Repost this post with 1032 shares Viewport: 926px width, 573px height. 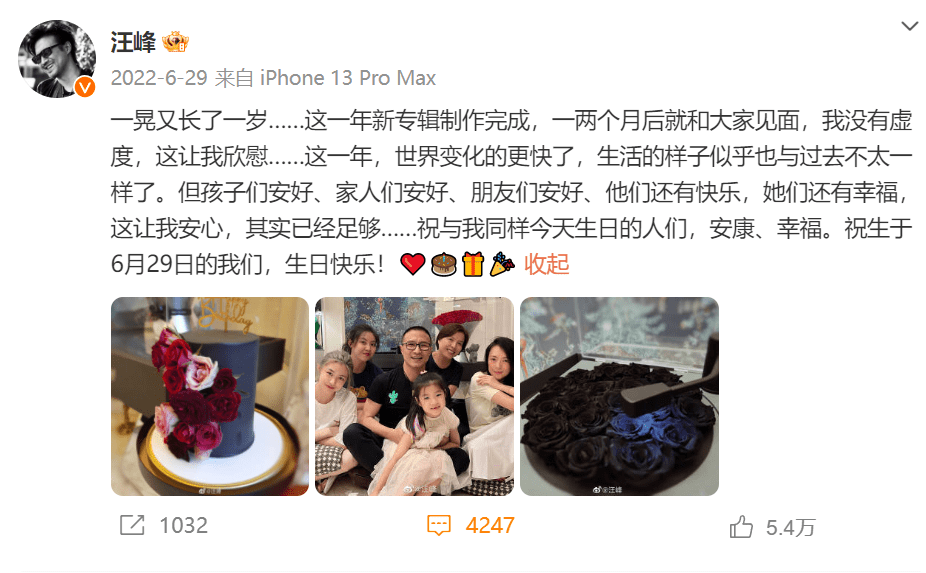[163, 525]
